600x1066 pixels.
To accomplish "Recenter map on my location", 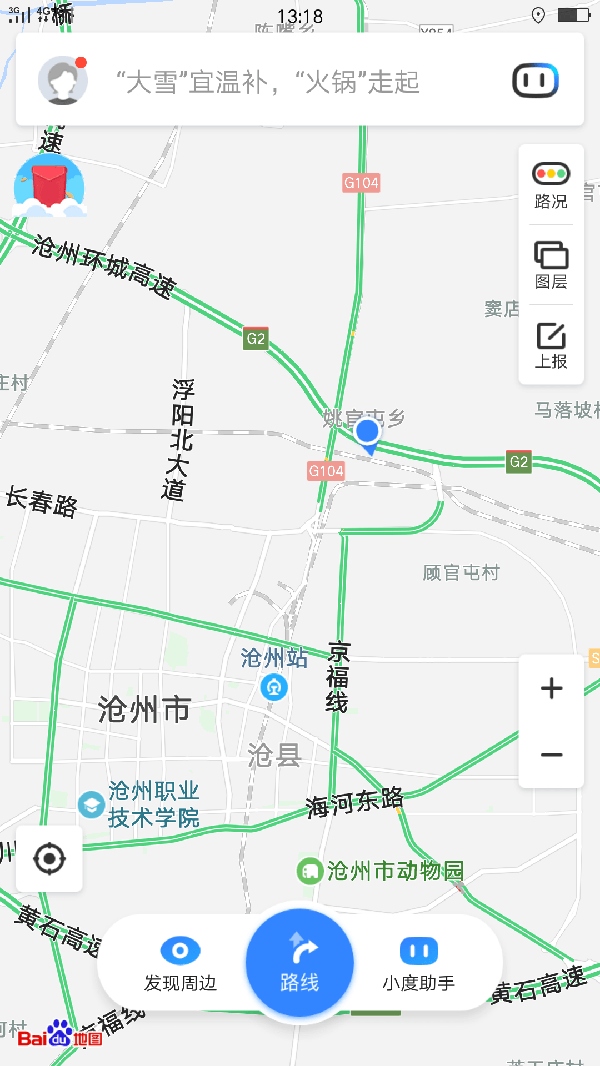I will pos(49,858).
